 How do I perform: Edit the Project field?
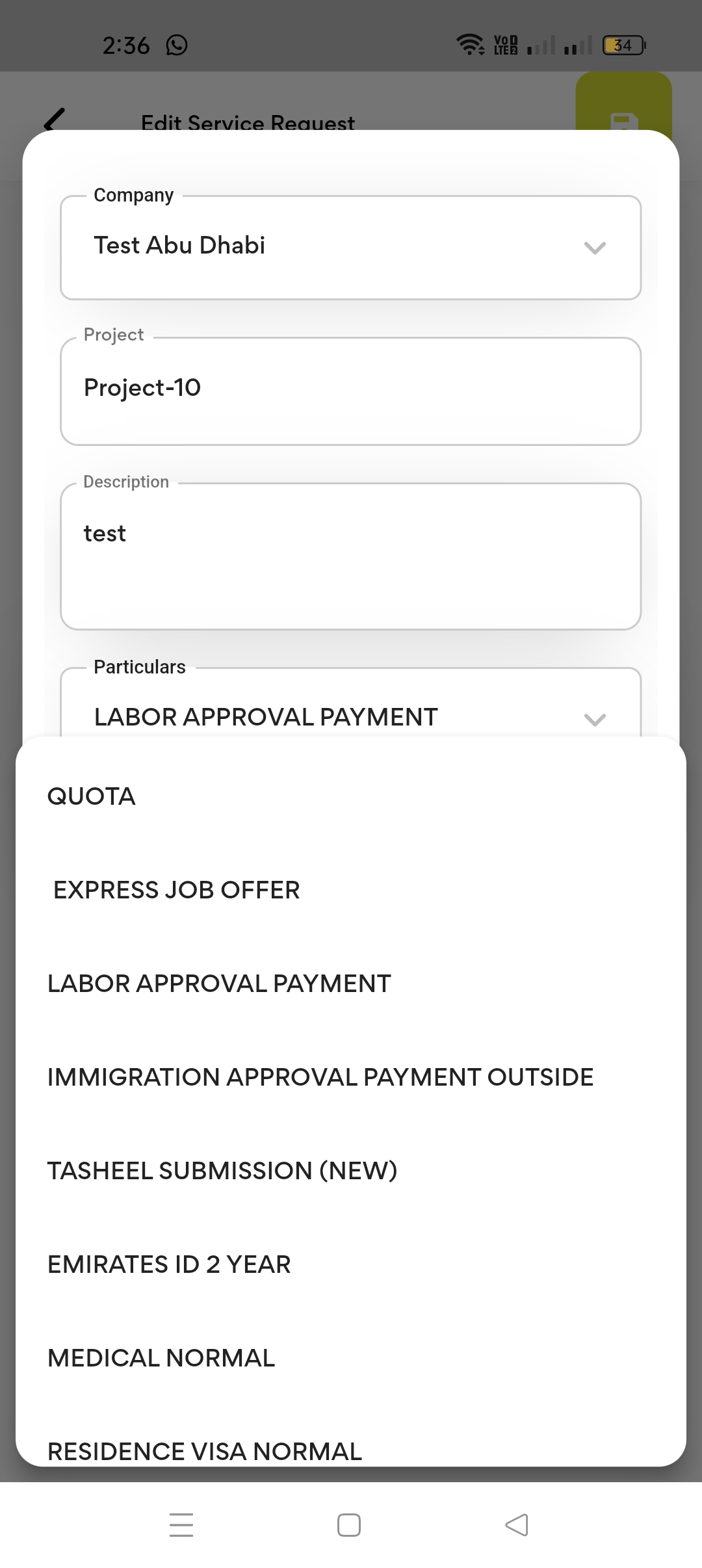click(351, 390)
